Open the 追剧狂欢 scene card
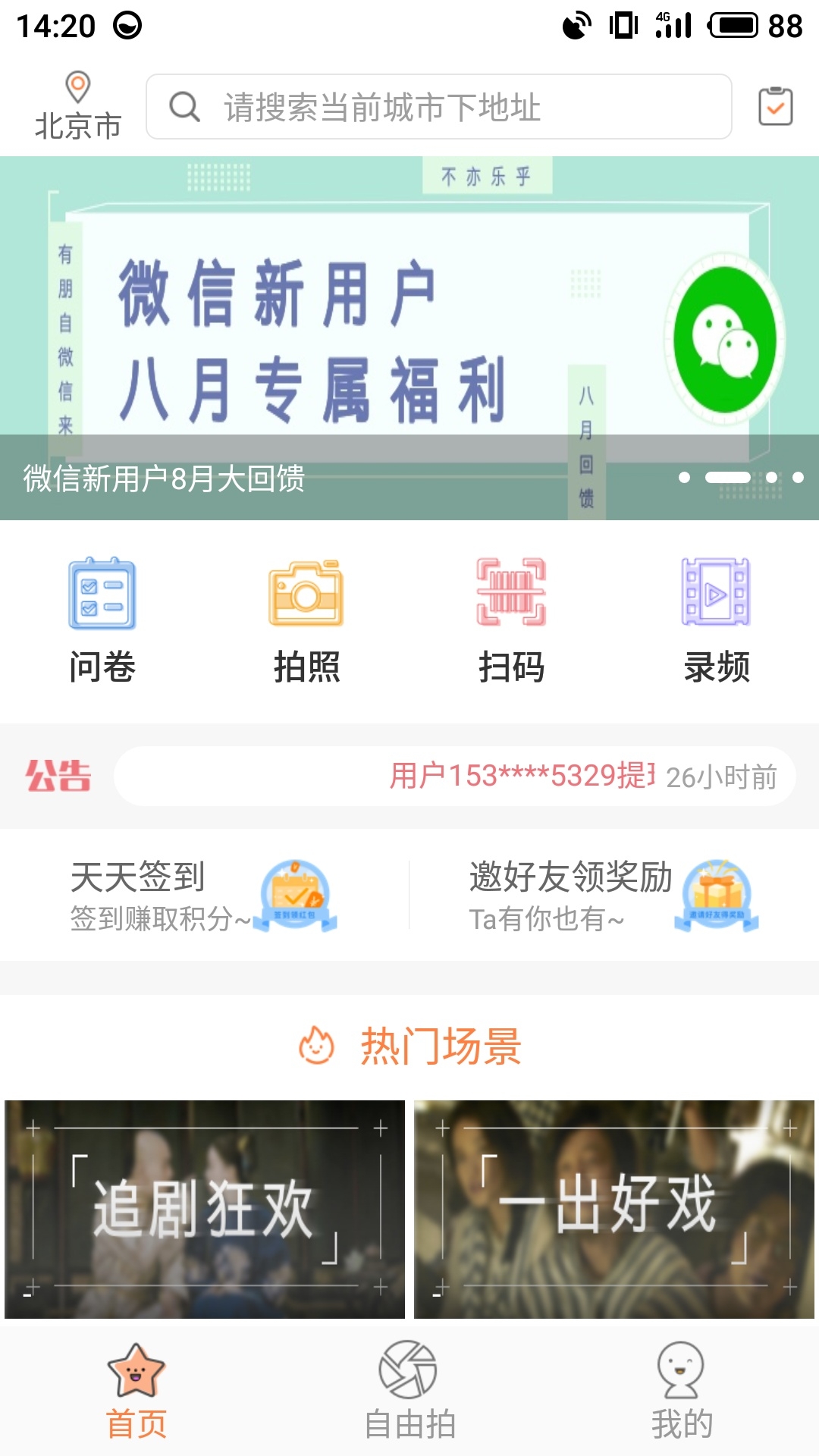The image size is (819, 1456). pyautogui.click(x=205, y=1209)
